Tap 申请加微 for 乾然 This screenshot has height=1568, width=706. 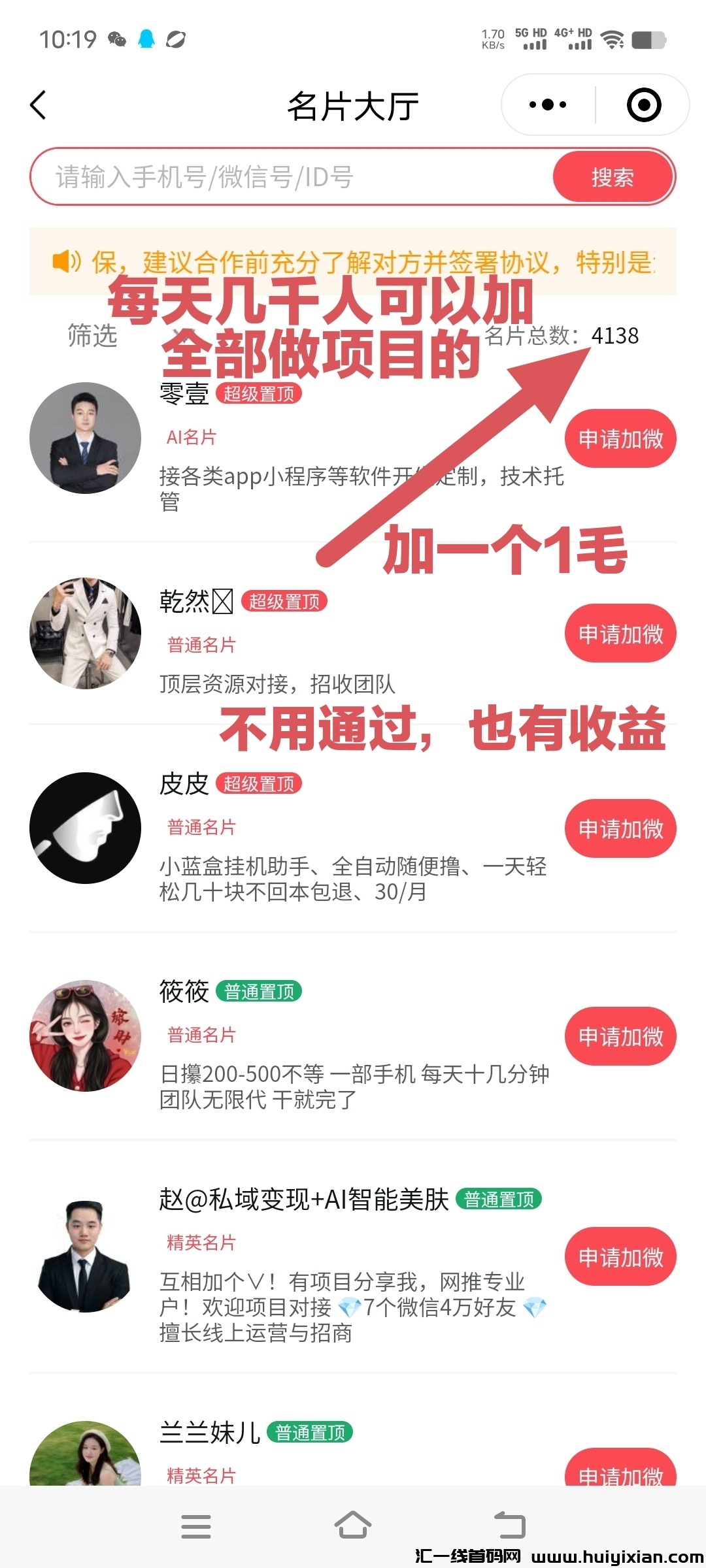point(620,634)
